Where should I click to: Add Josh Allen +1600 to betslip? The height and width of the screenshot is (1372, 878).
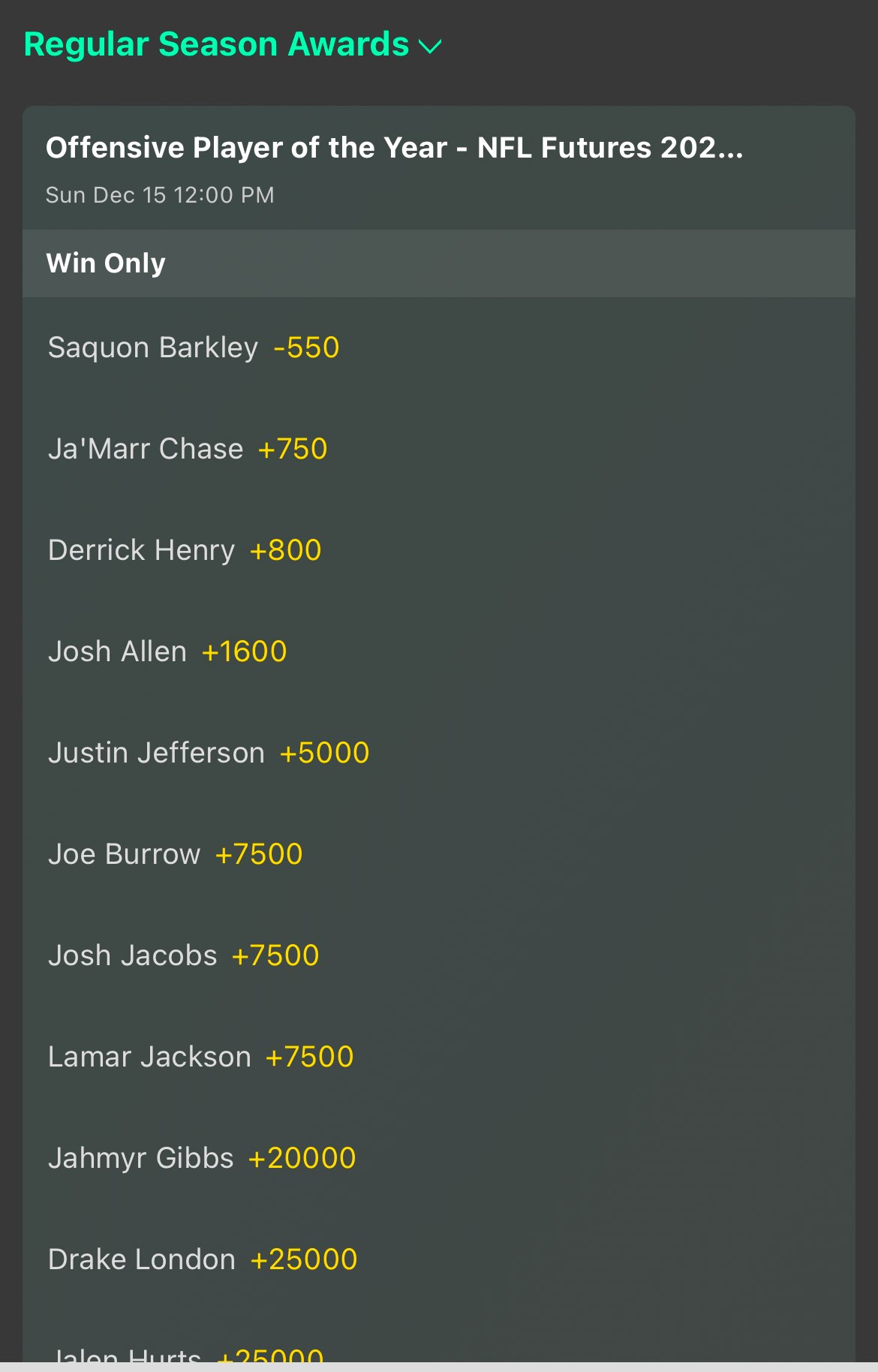(167, 652)
